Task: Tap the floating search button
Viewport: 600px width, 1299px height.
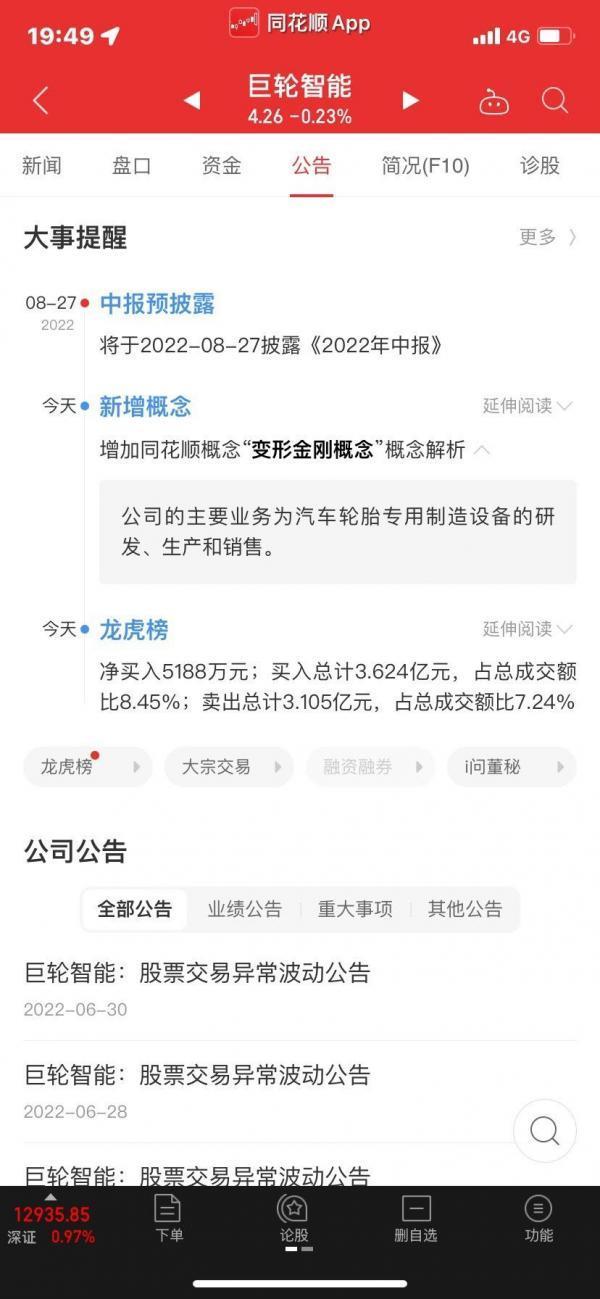Action: [x=545, y=1130]
